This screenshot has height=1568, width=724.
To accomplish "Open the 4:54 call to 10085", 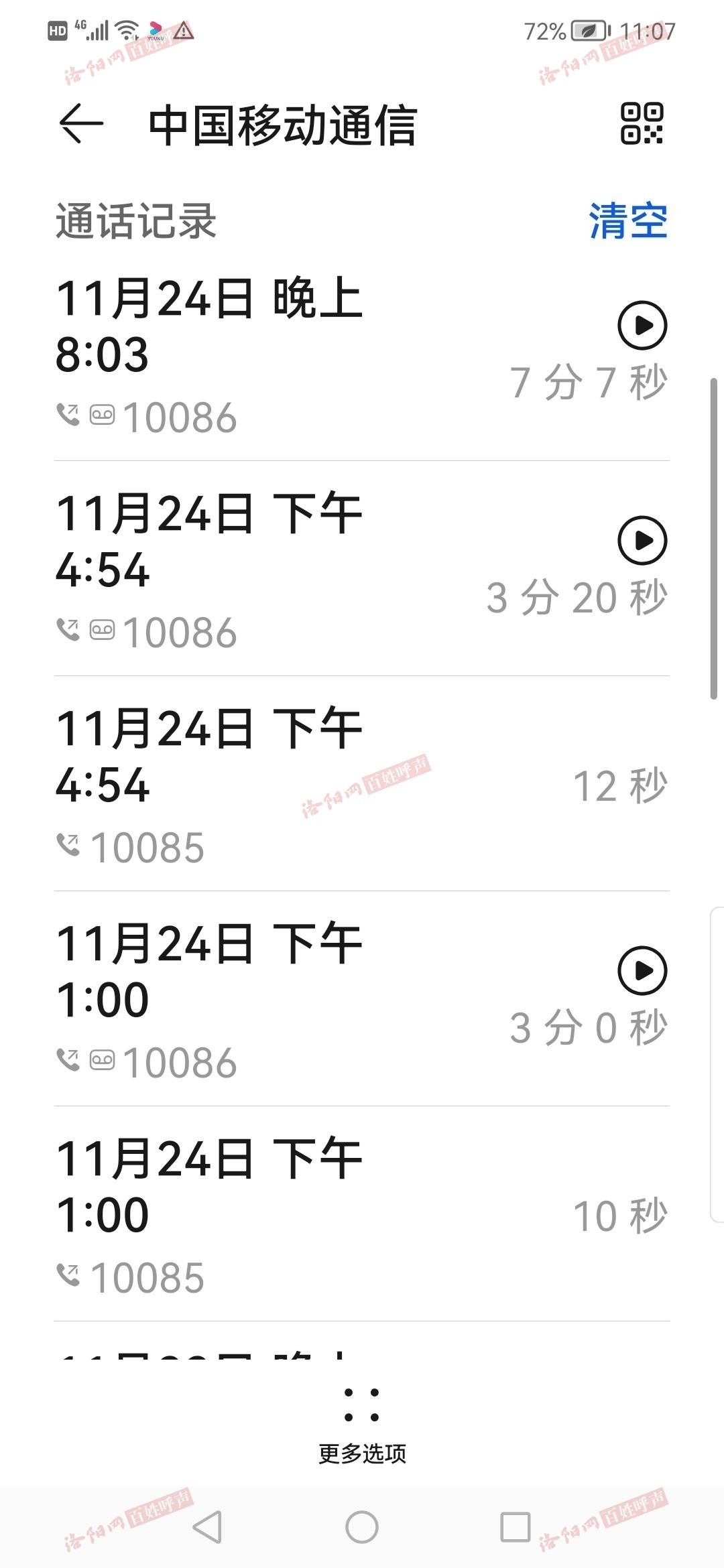I will (362, 784).
